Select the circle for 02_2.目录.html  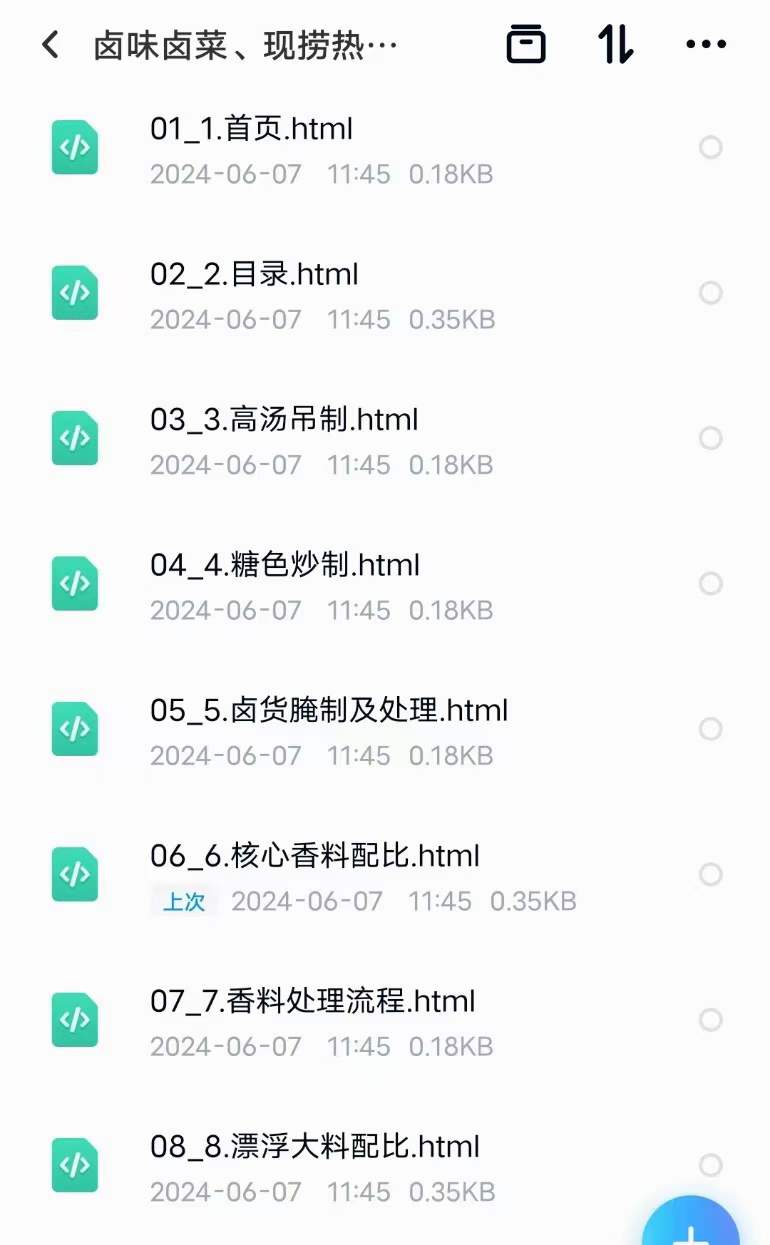[x=710, y=293]
